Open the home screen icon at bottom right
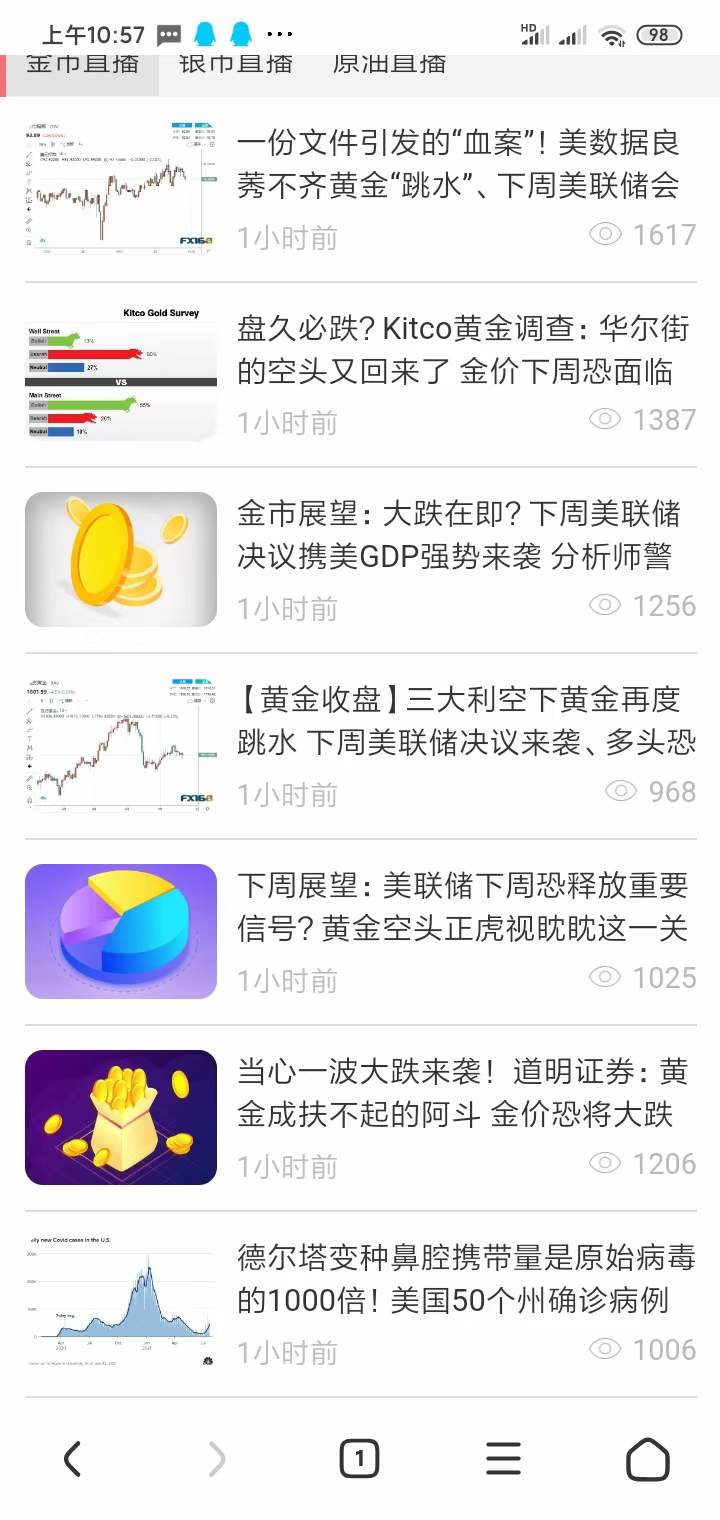This screenshot has width=720, height=1520. pyautogui.click(x=648, y=1458)
